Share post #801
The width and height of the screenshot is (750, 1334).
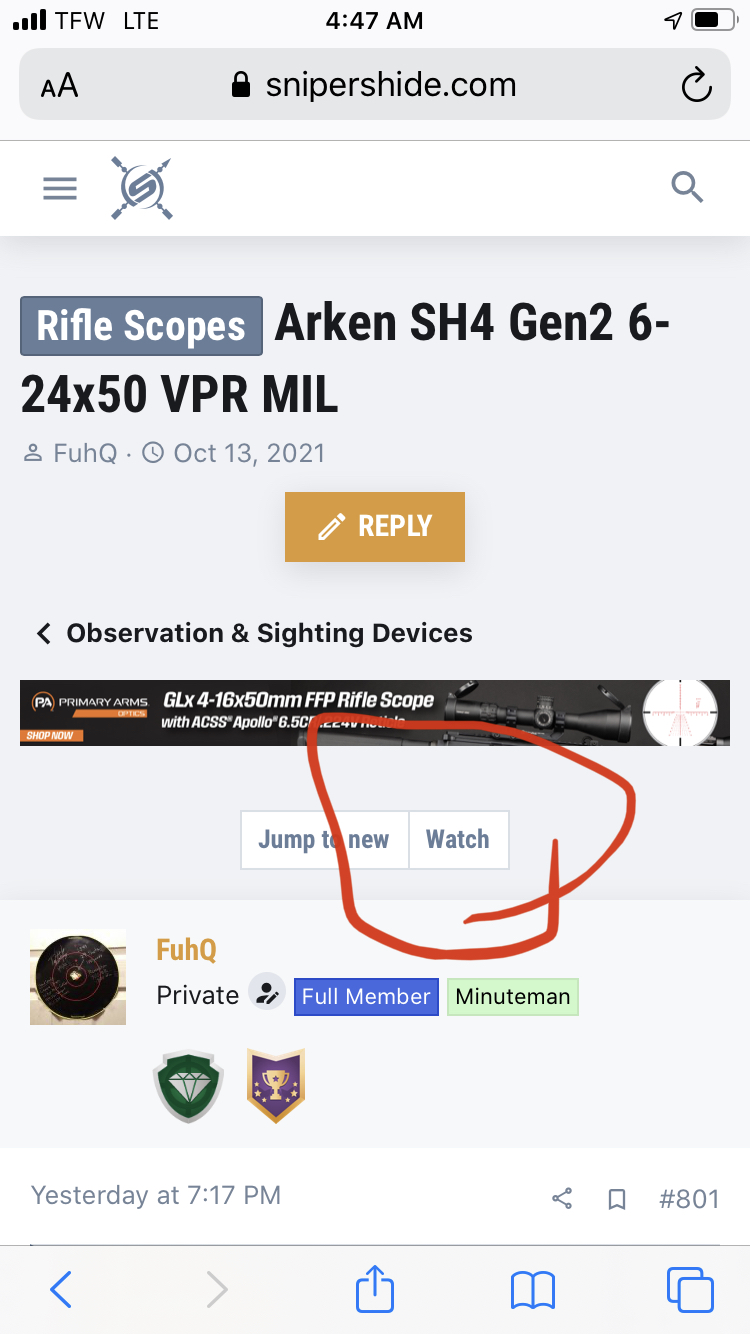pyautogui.click(x=562, y=1197)
